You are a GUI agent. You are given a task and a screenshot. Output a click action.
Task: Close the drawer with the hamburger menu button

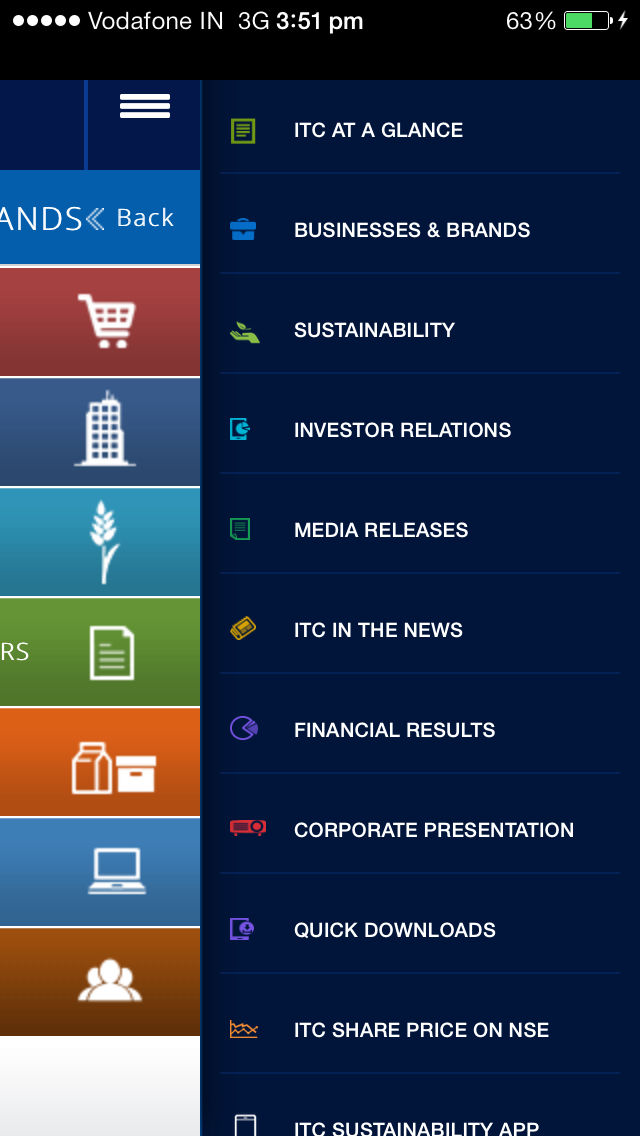[144, 106]
